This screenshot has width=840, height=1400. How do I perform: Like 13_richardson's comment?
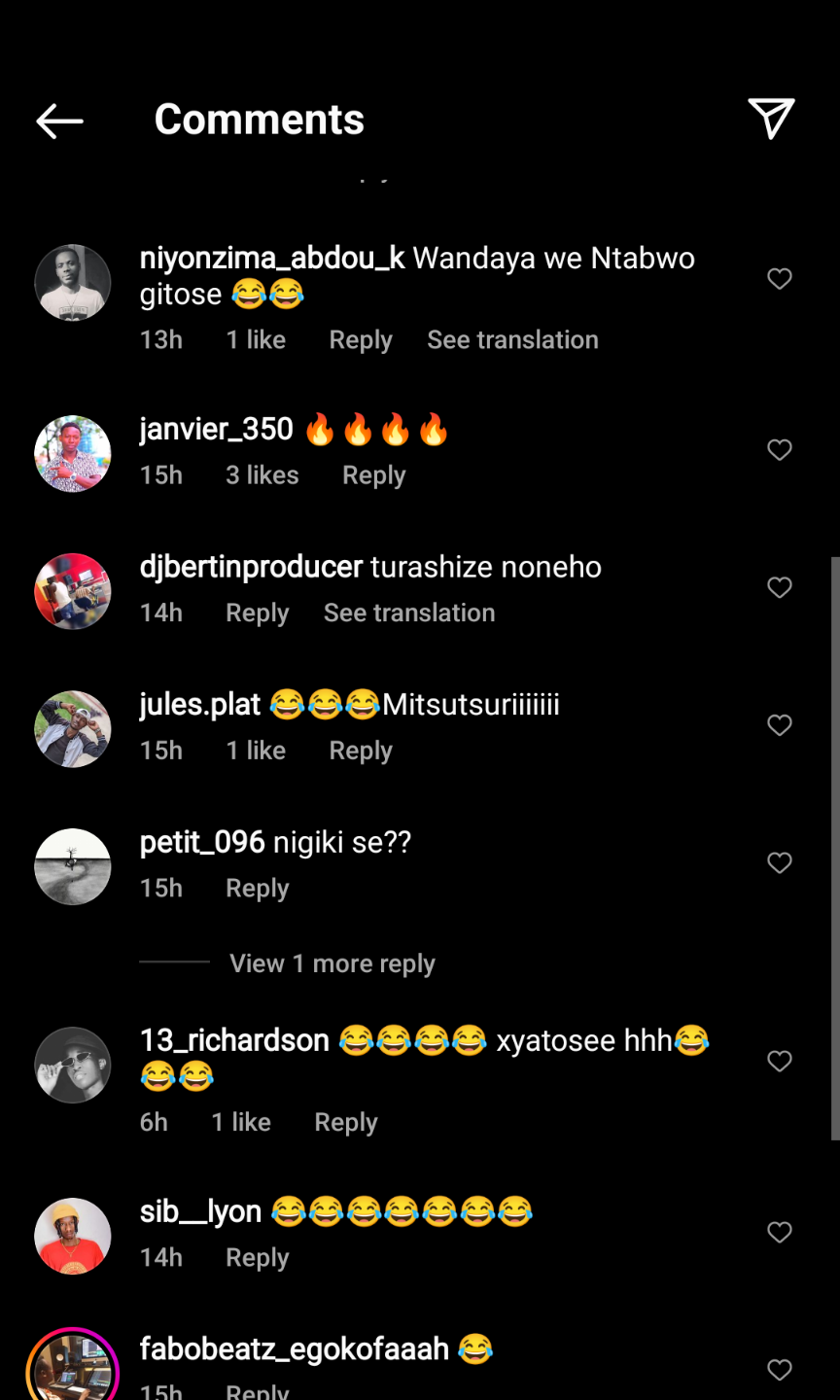tap(780, 1062)
